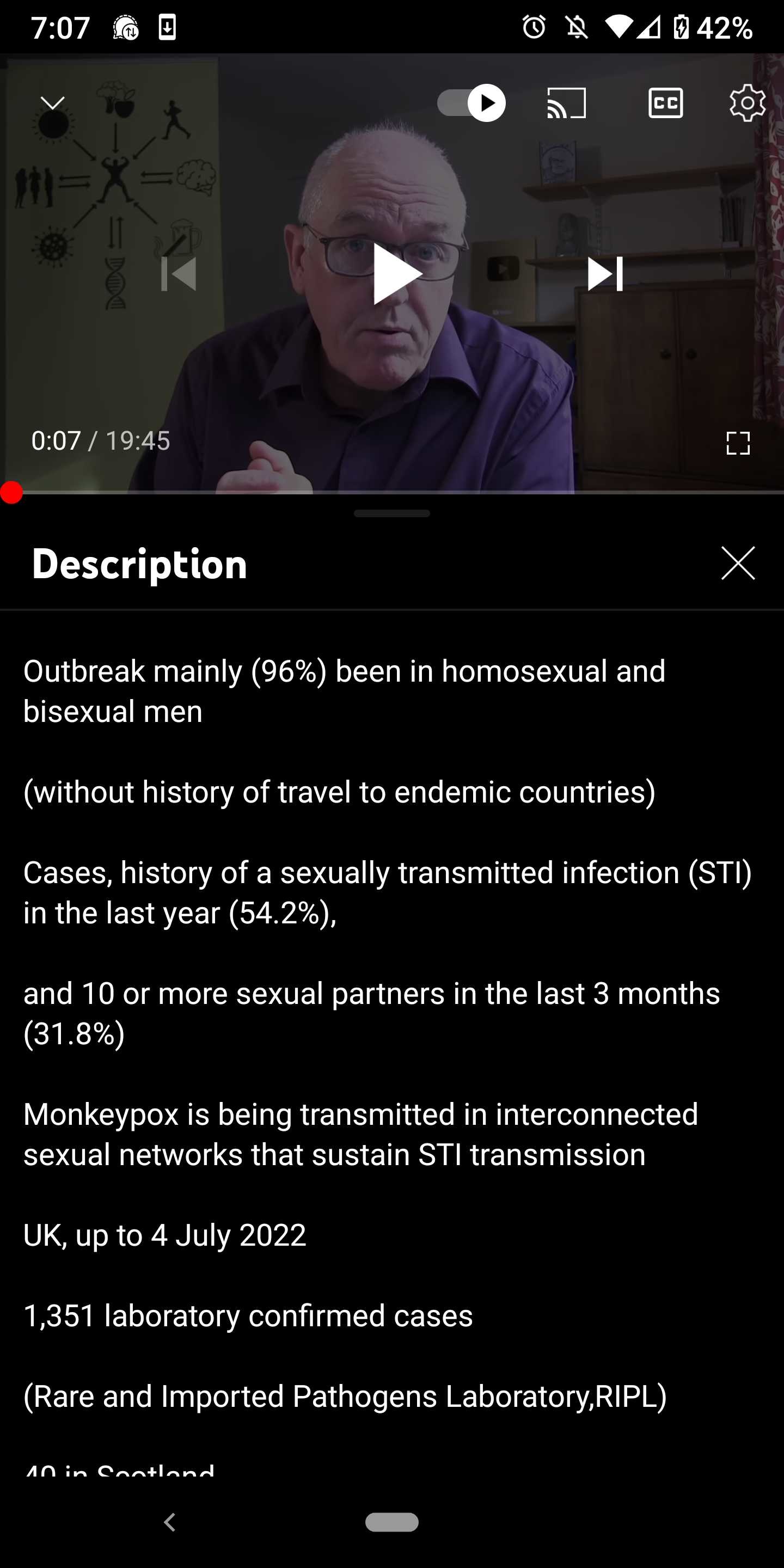Open video settings gear
784x1568 pixels.
click(747, 103)
